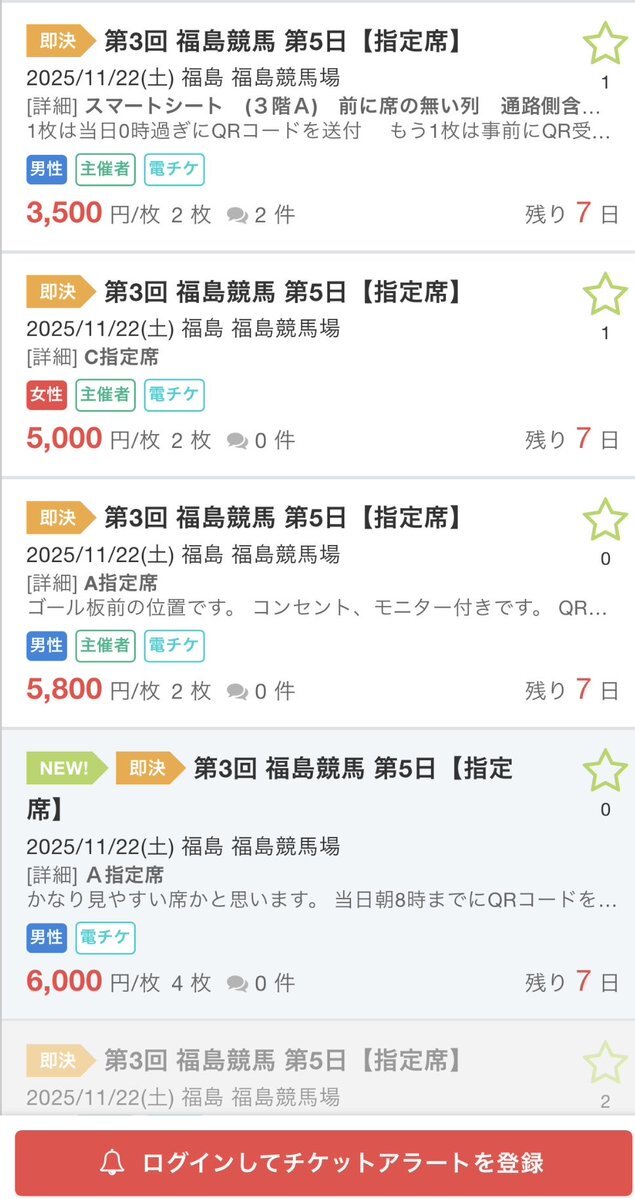The image size is (635, 1199).
Task: Favorite the 5,000円 C指定席 listing star
Action: (x=604, y=294)
